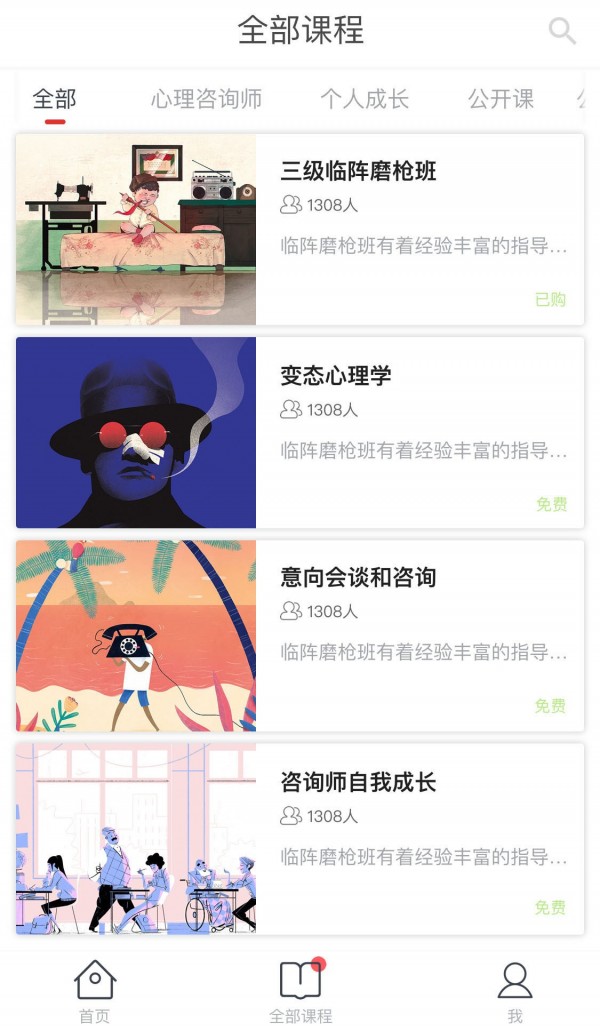The image size is (600, 1031).
Task: Switch to the 心理咨询师 tab
Action: point(207,99)
